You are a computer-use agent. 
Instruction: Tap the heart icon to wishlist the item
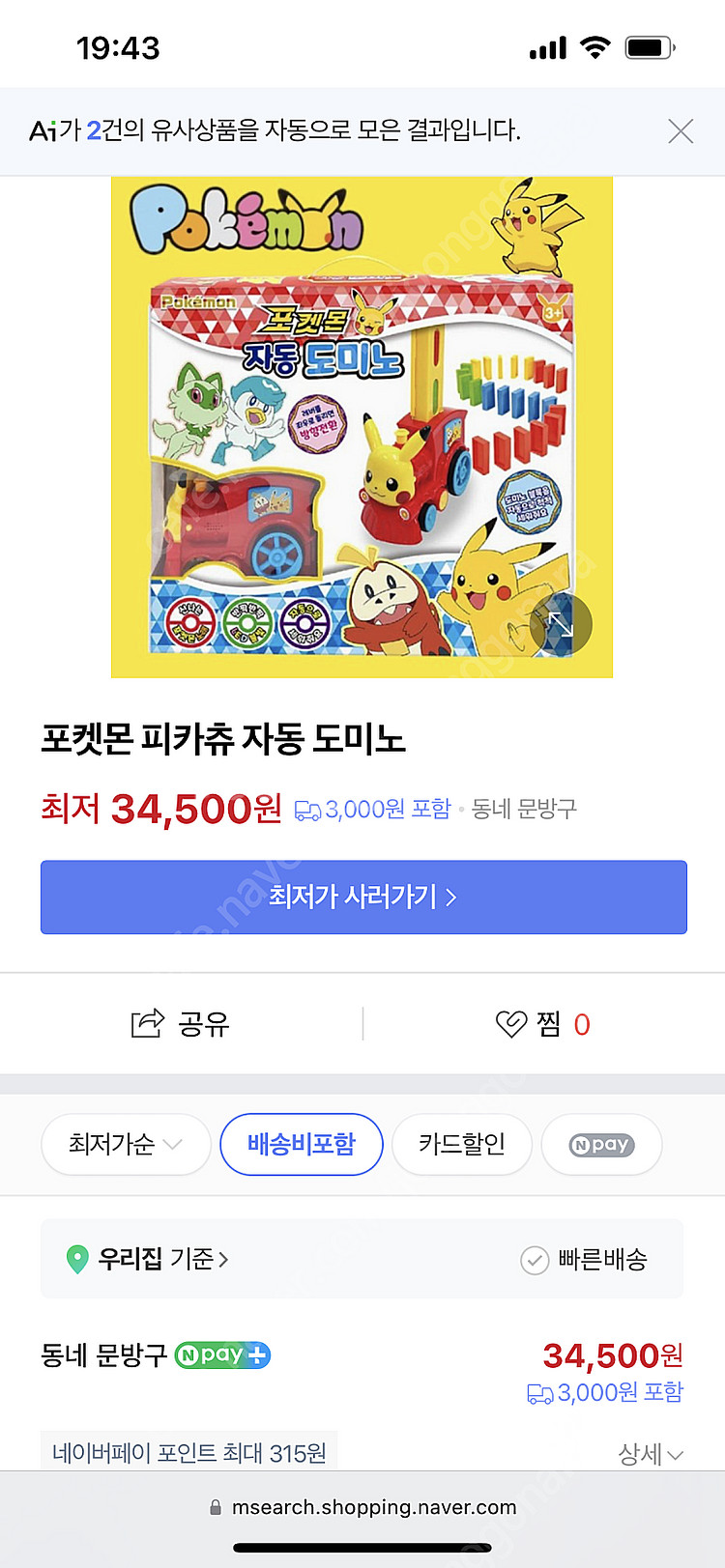512,1023
